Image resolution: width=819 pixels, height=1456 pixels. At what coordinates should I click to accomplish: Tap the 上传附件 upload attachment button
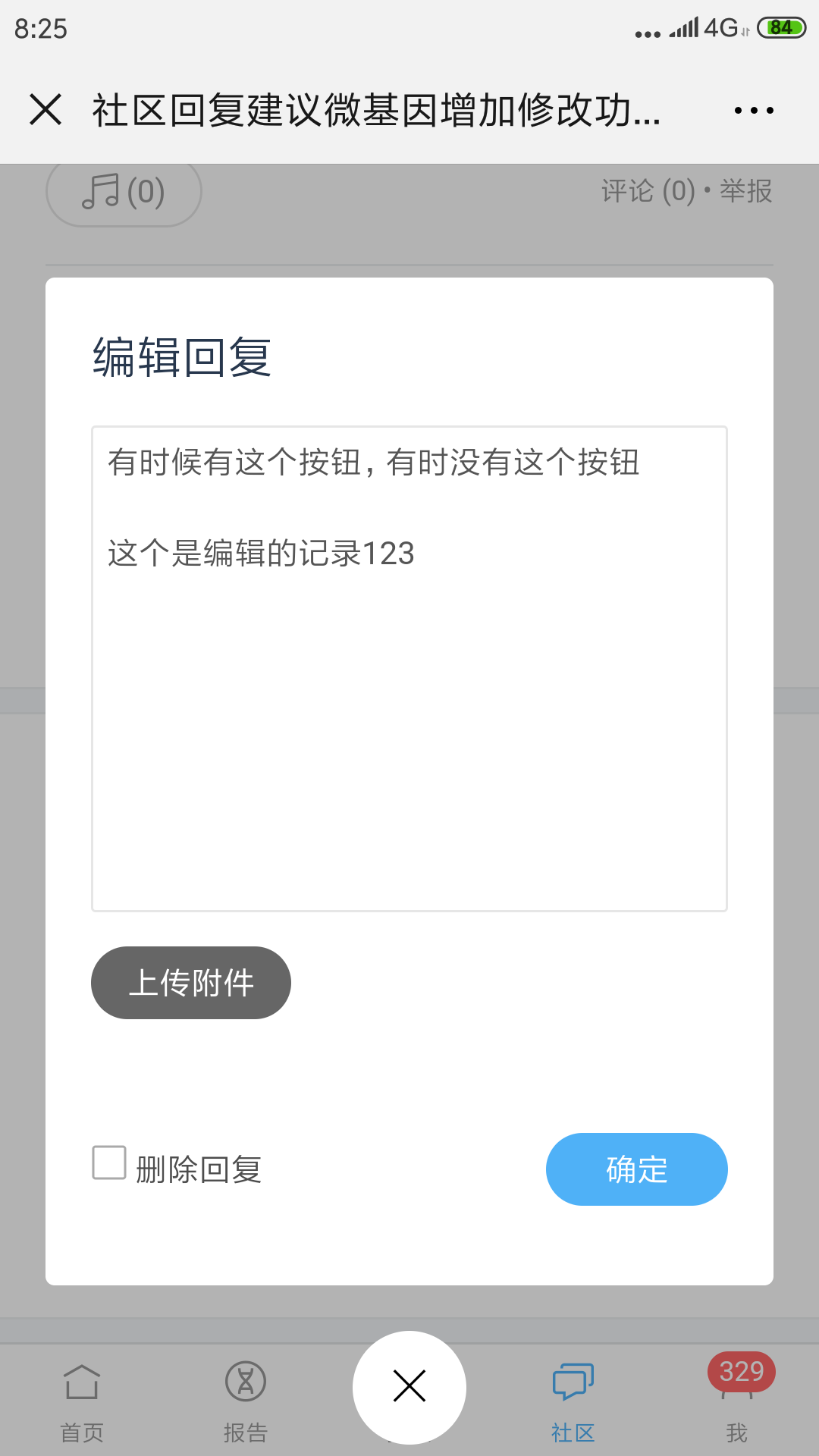(x=191, y=983)
